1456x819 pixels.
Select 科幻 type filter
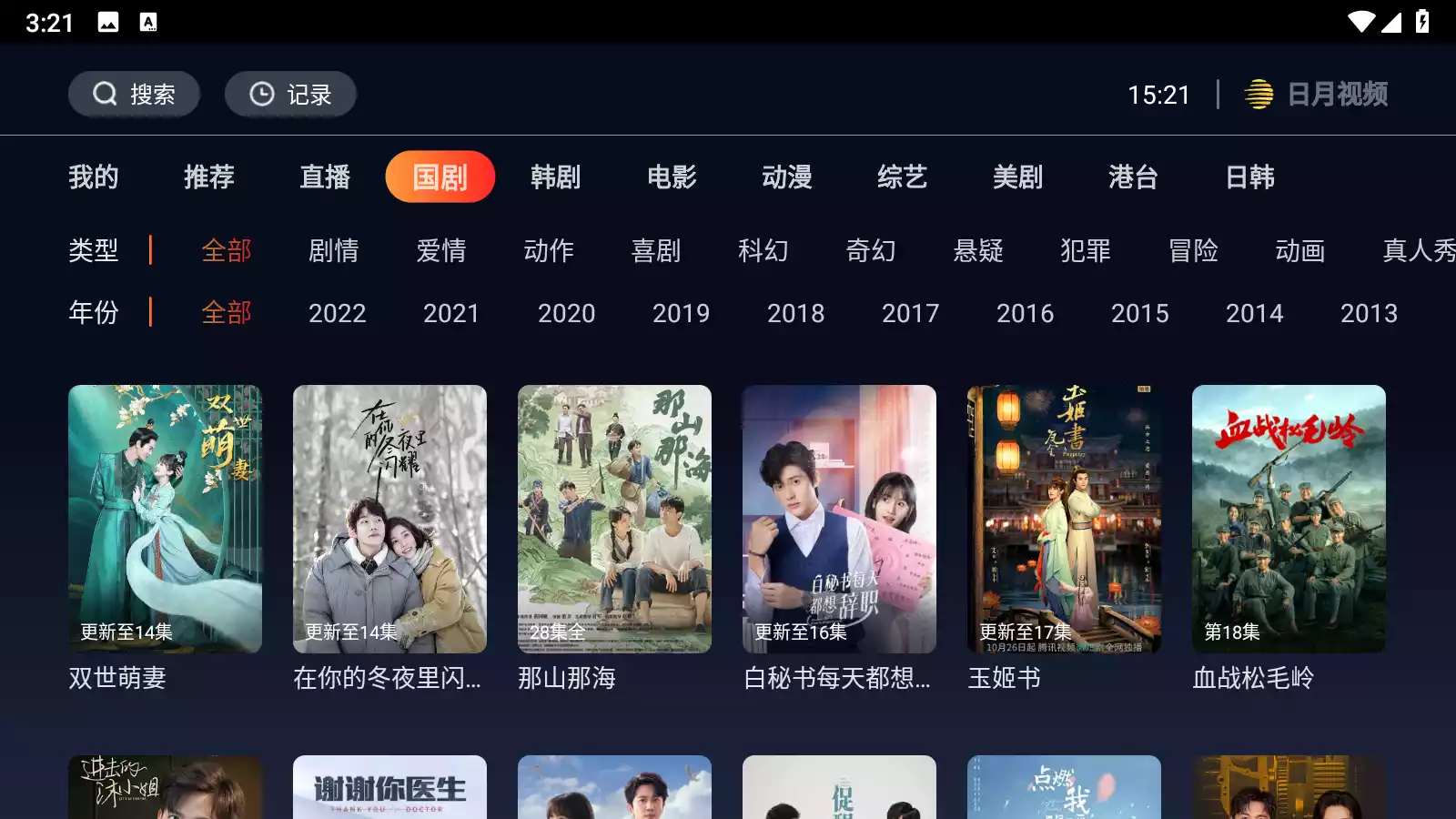coord(763,250)
